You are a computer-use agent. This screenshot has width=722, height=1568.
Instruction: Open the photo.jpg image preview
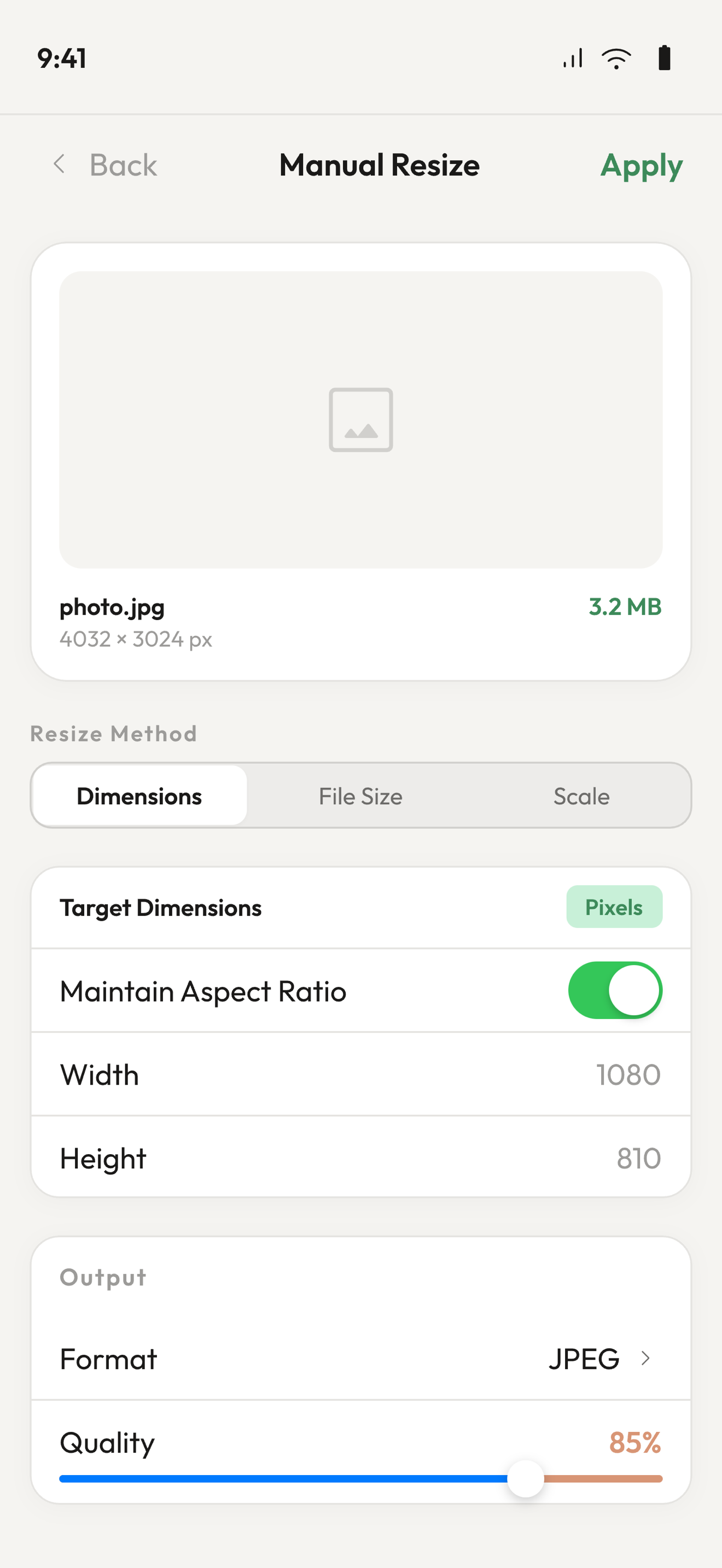[360, 420]
